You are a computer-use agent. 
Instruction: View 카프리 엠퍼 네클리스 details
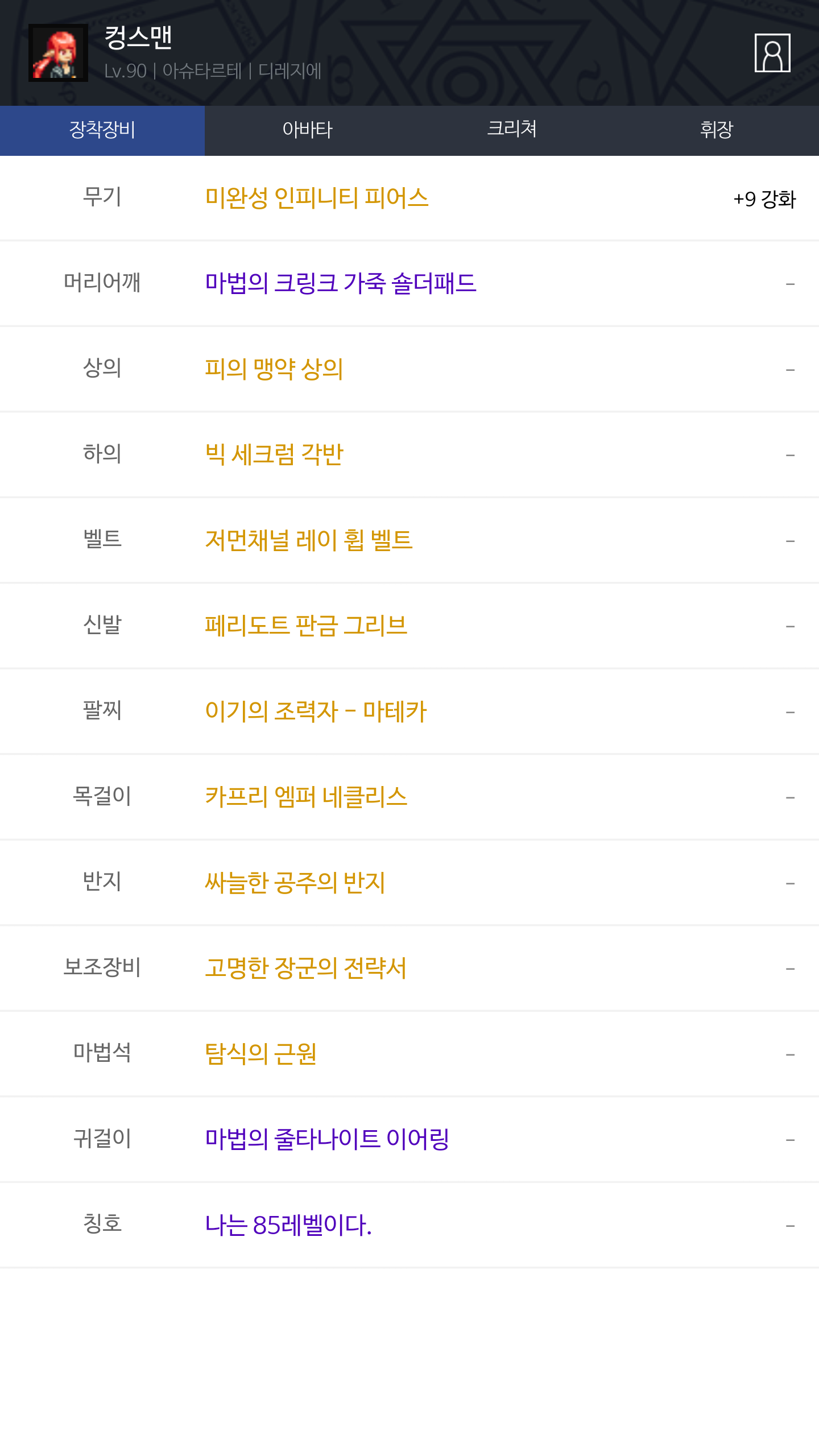tap(306, 797)
